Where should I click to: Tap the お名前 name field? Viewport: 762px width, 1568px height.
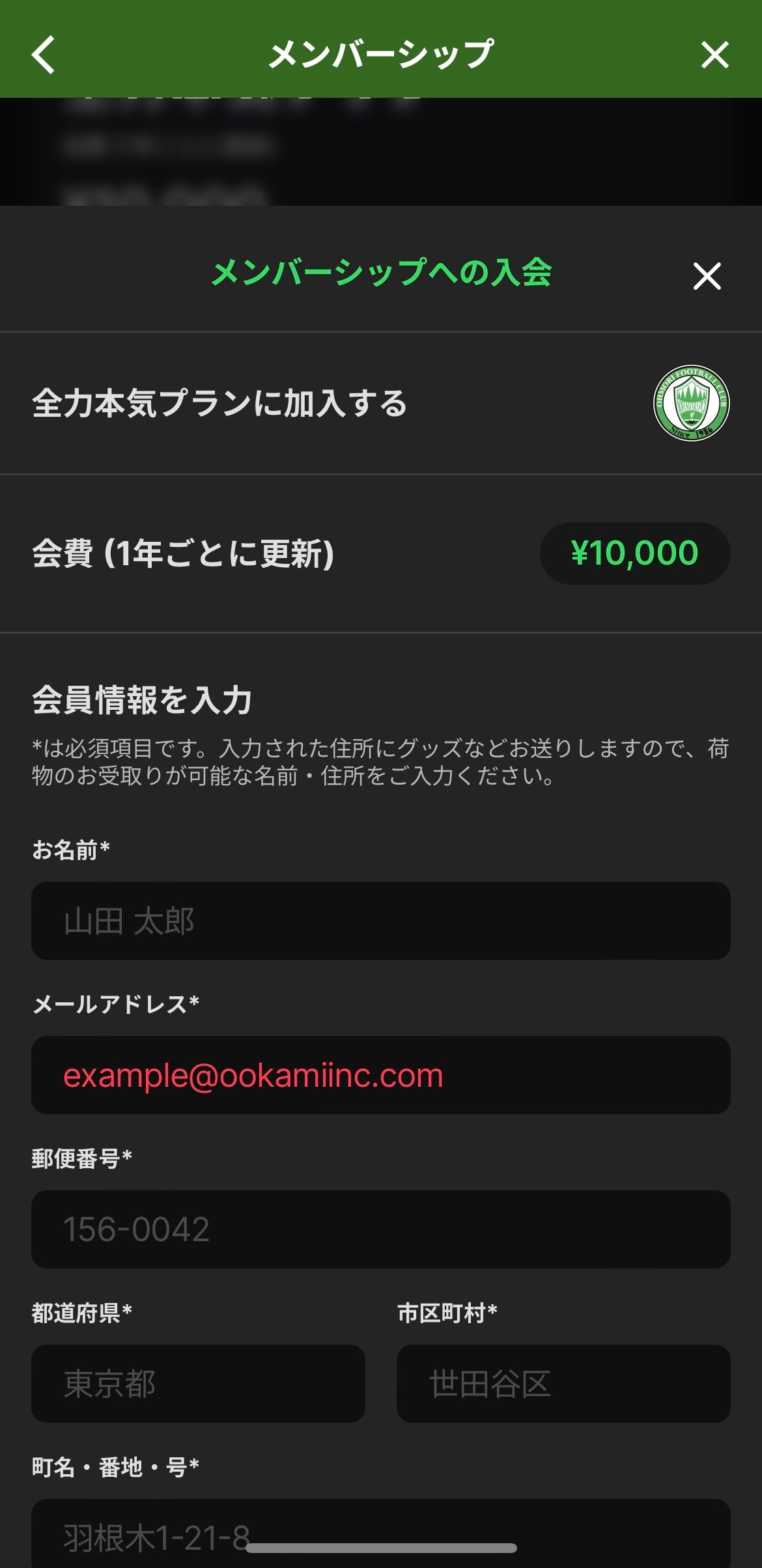click(380, 920)
